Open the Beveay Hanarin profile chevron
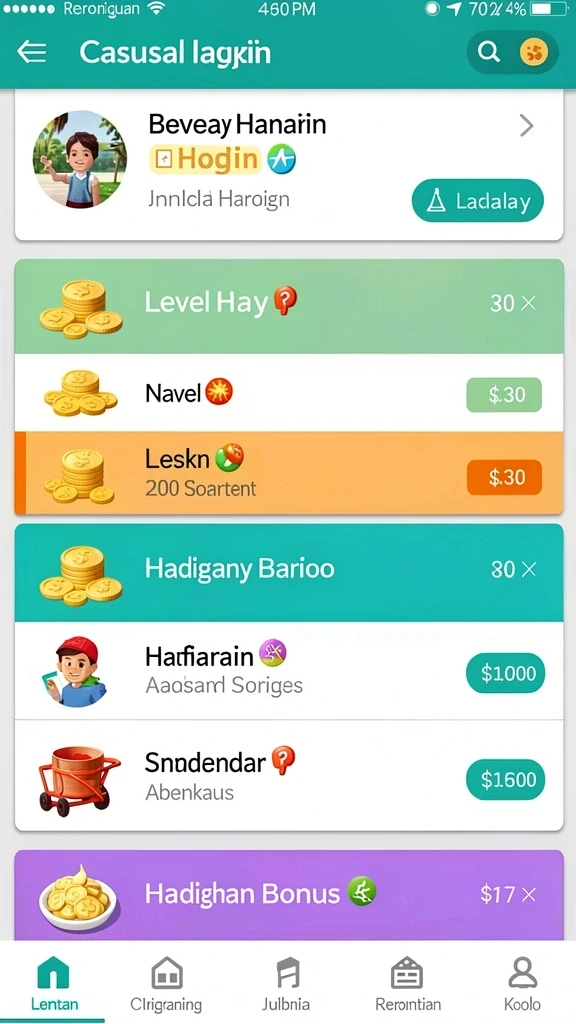The image size is (576, 1024). tap(526, 125)
